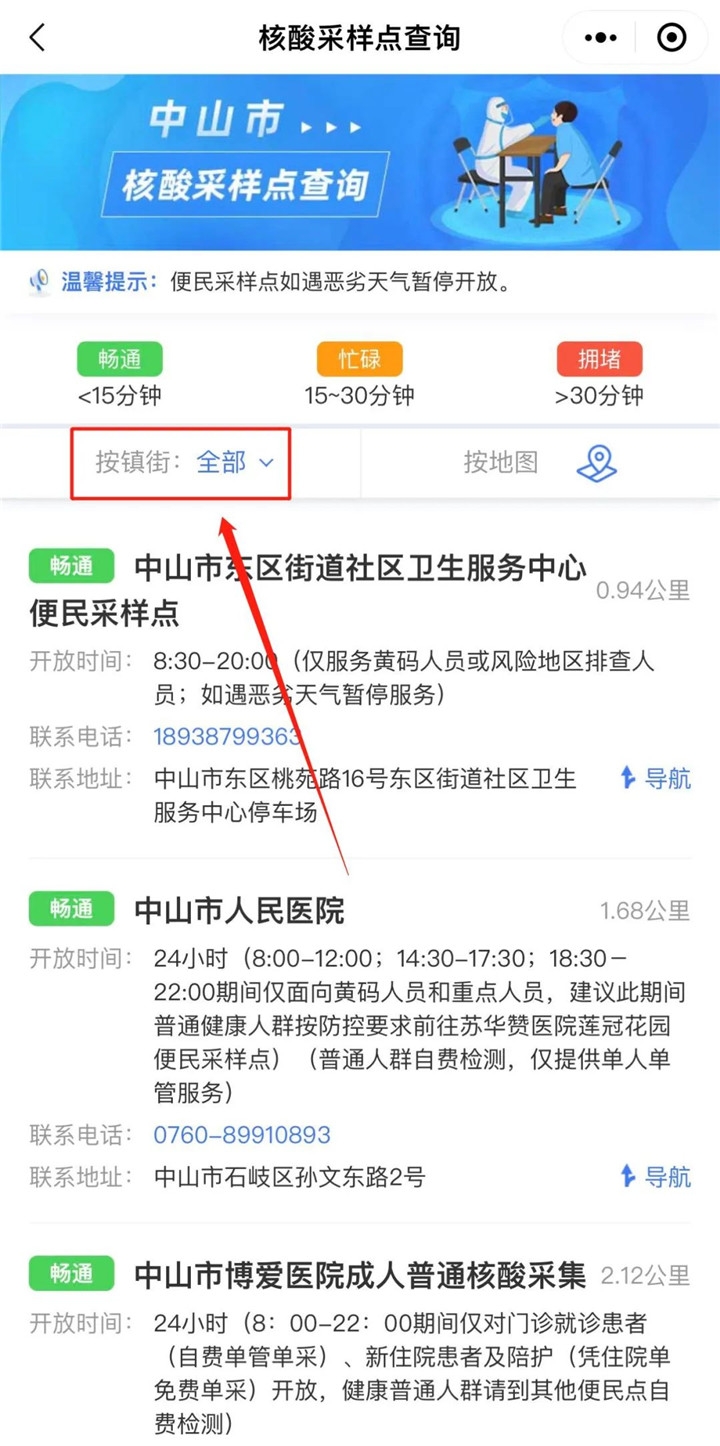Call 18938799363 for 东区街道 sampling point
720x1446 pixels.
[227, 737]
